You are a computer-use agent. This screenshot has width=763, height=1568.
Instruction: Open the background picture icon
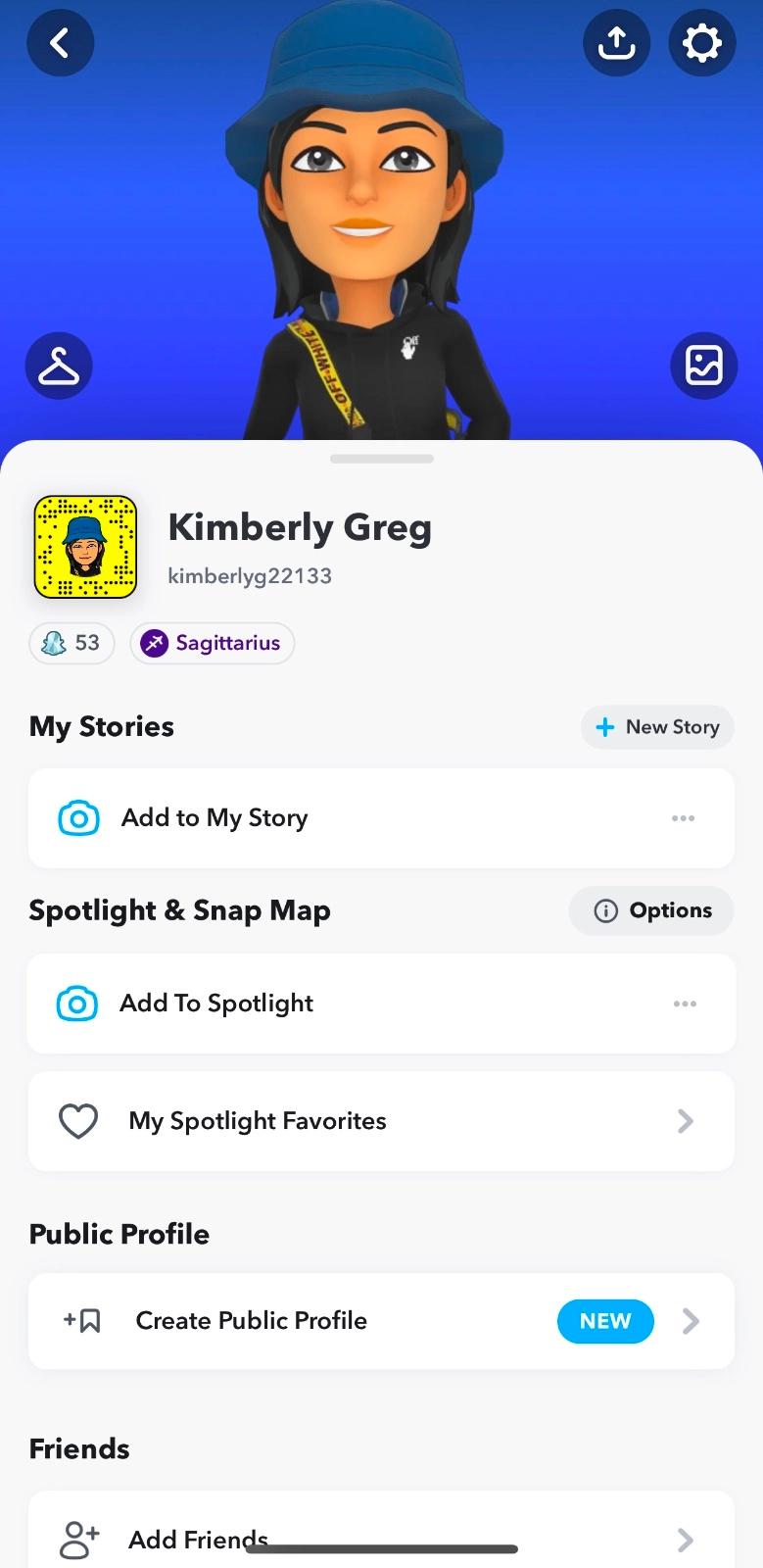click(703, 367)
